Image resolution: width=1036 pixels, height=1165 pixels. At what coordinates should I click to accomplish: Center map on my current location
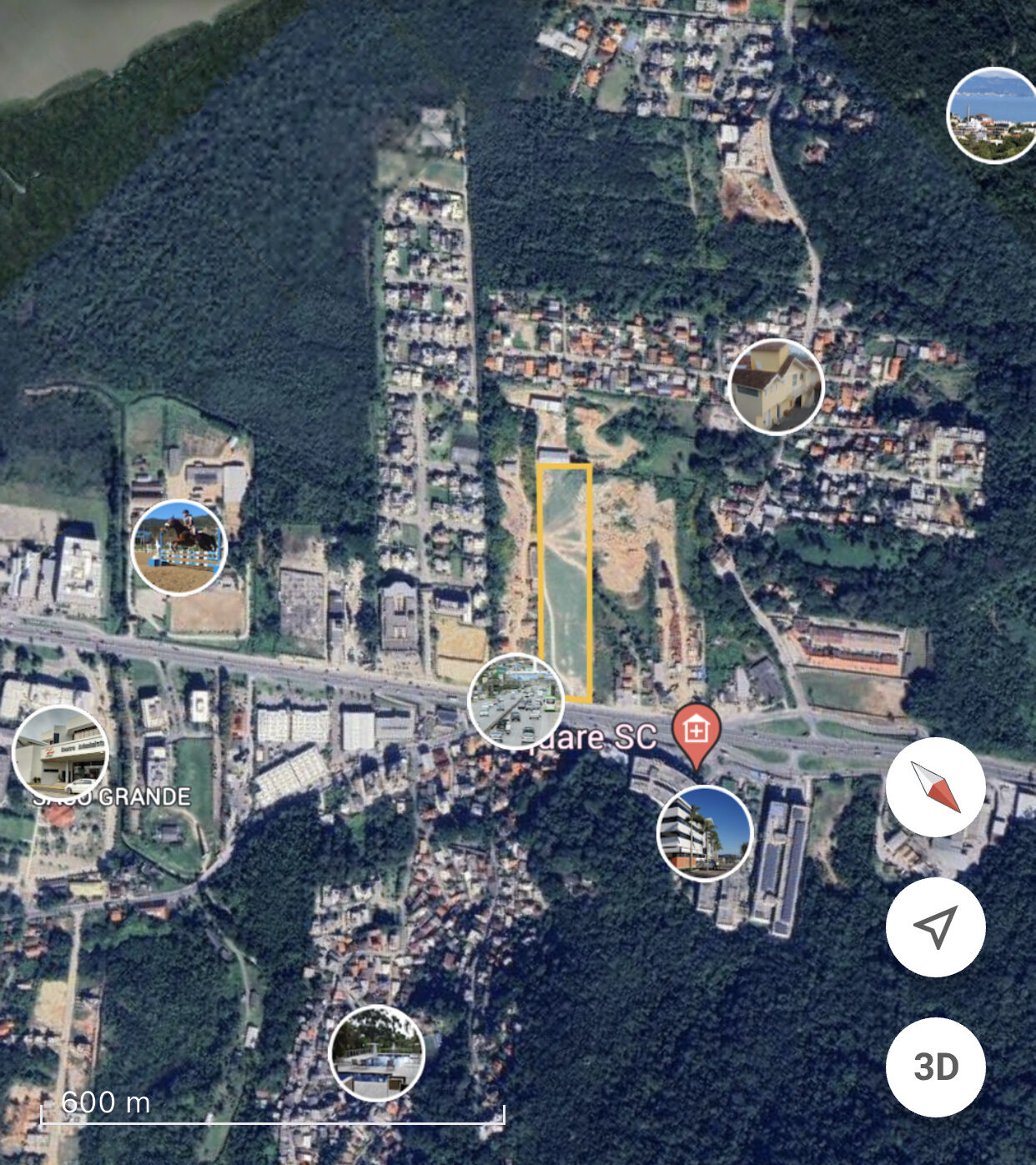point(935,926)
